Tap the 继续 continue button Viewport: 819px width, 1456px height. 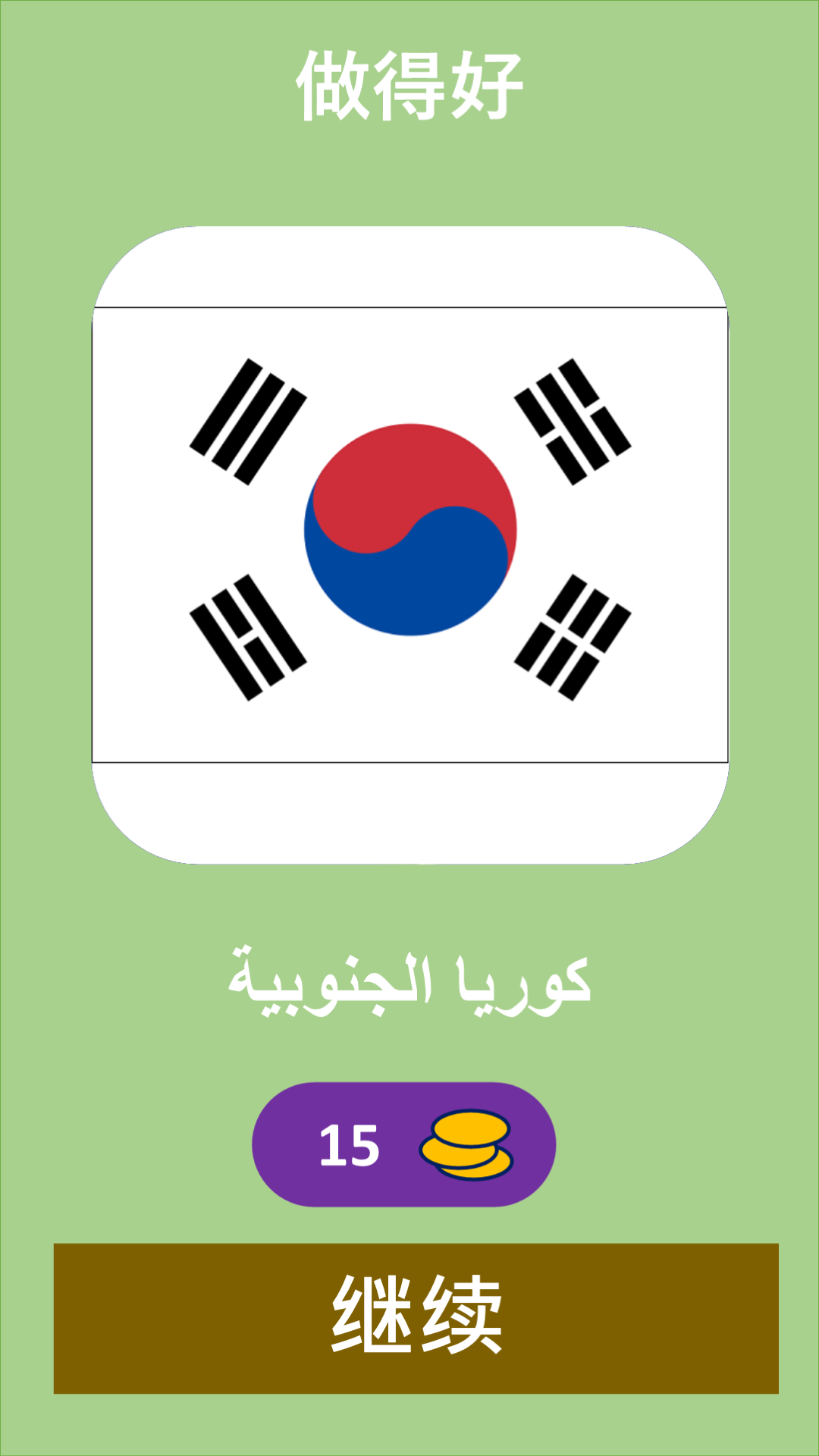(416, 1318)
